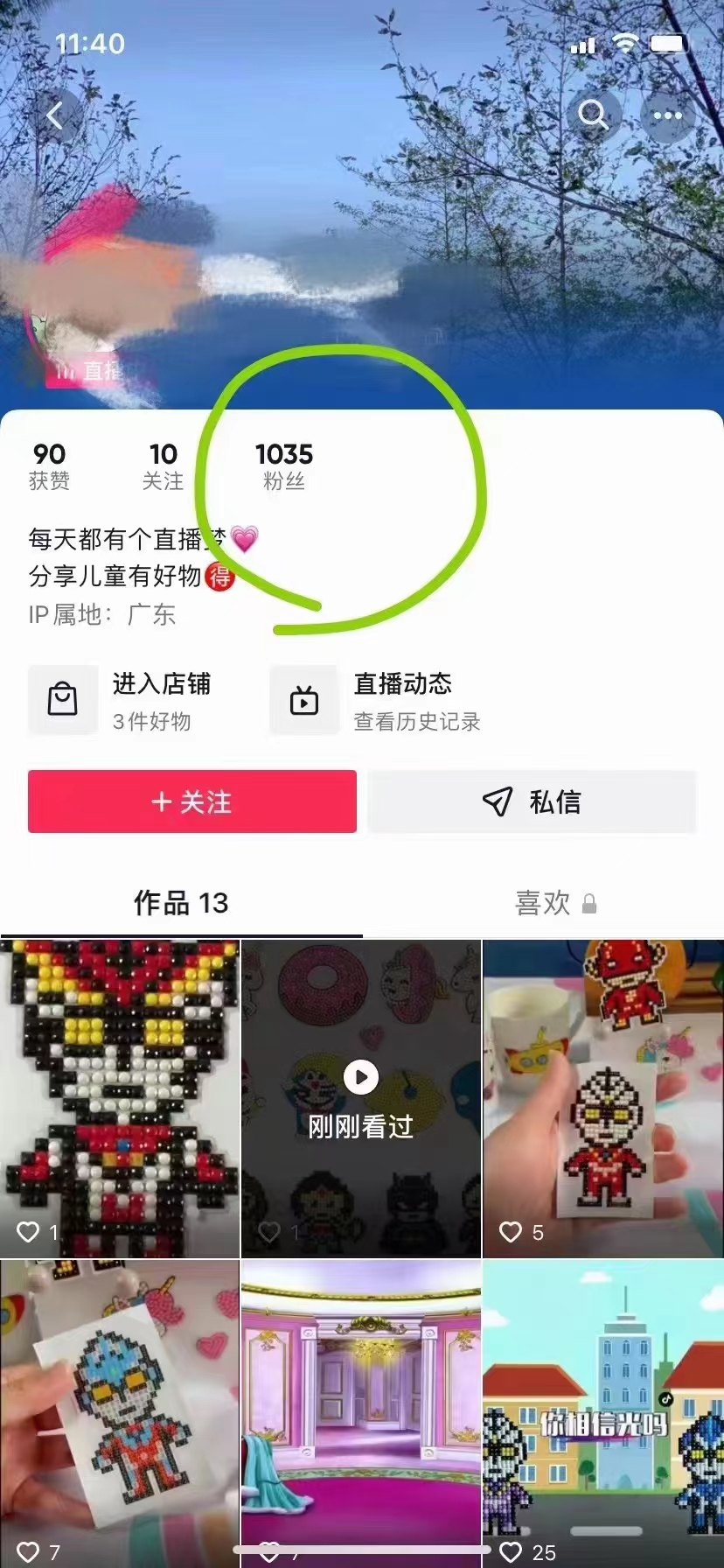Screen dimensions: 724x1568
Task: View the 1035 粉丝 followers list
Action: [x=284, y=465]
